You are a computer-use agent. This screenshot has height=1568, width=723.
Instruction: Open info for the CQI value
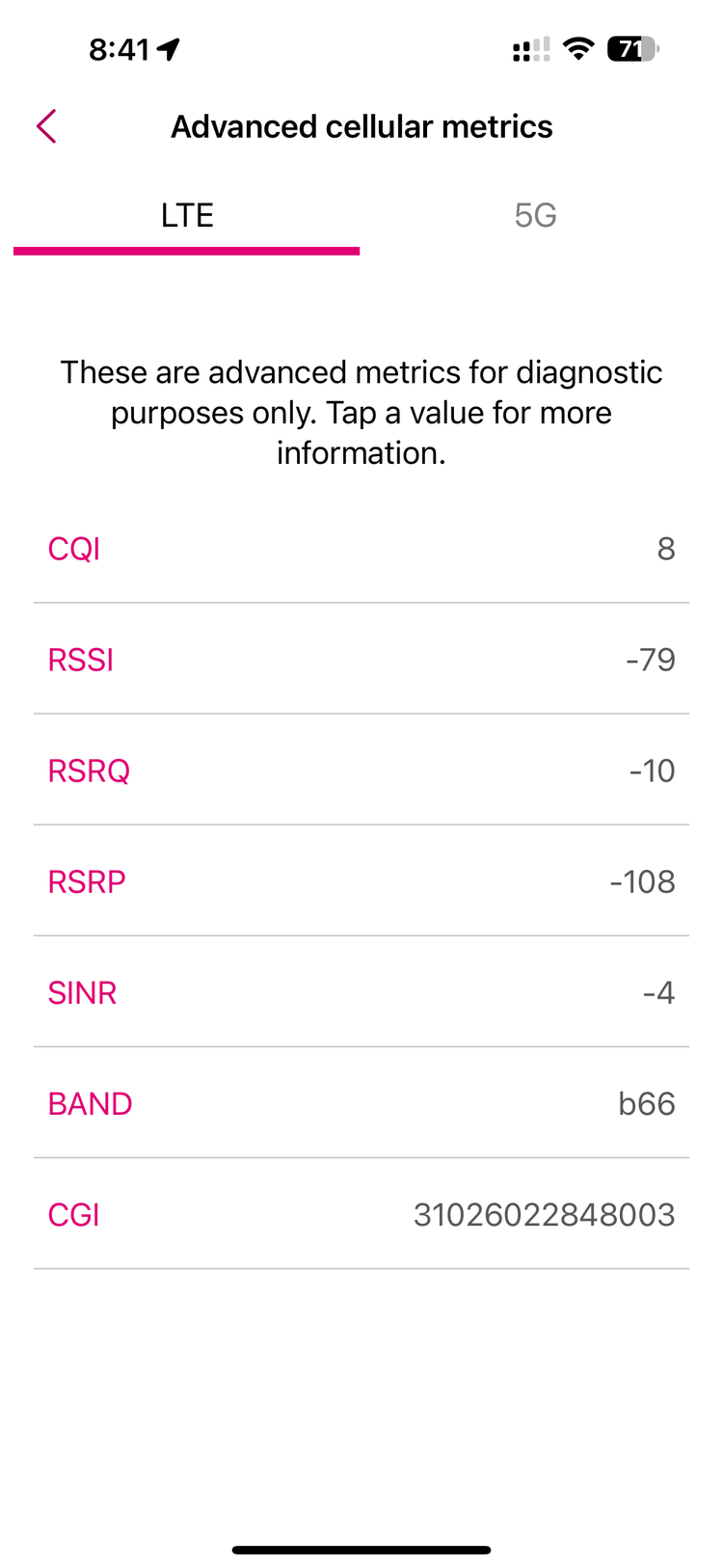coord(361,549)
